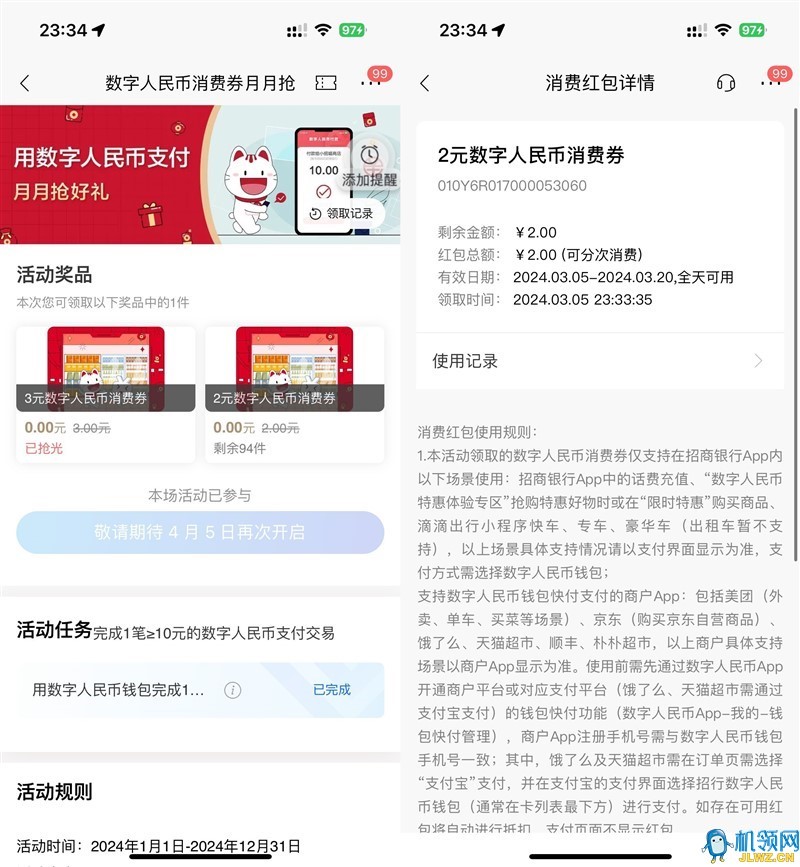Go back from 数字人民币消费券月月抢 page

click(25, 84)
